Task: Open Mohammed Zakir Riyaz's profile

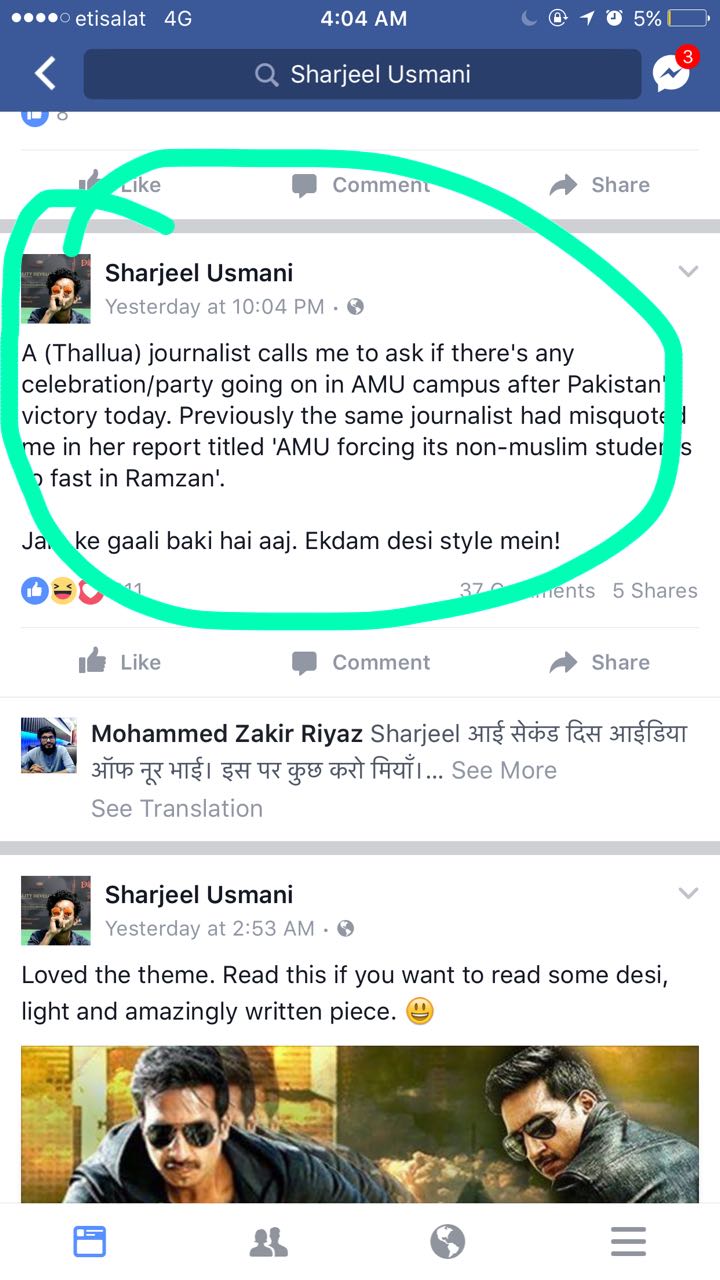Action: click(x=228, y=734)
